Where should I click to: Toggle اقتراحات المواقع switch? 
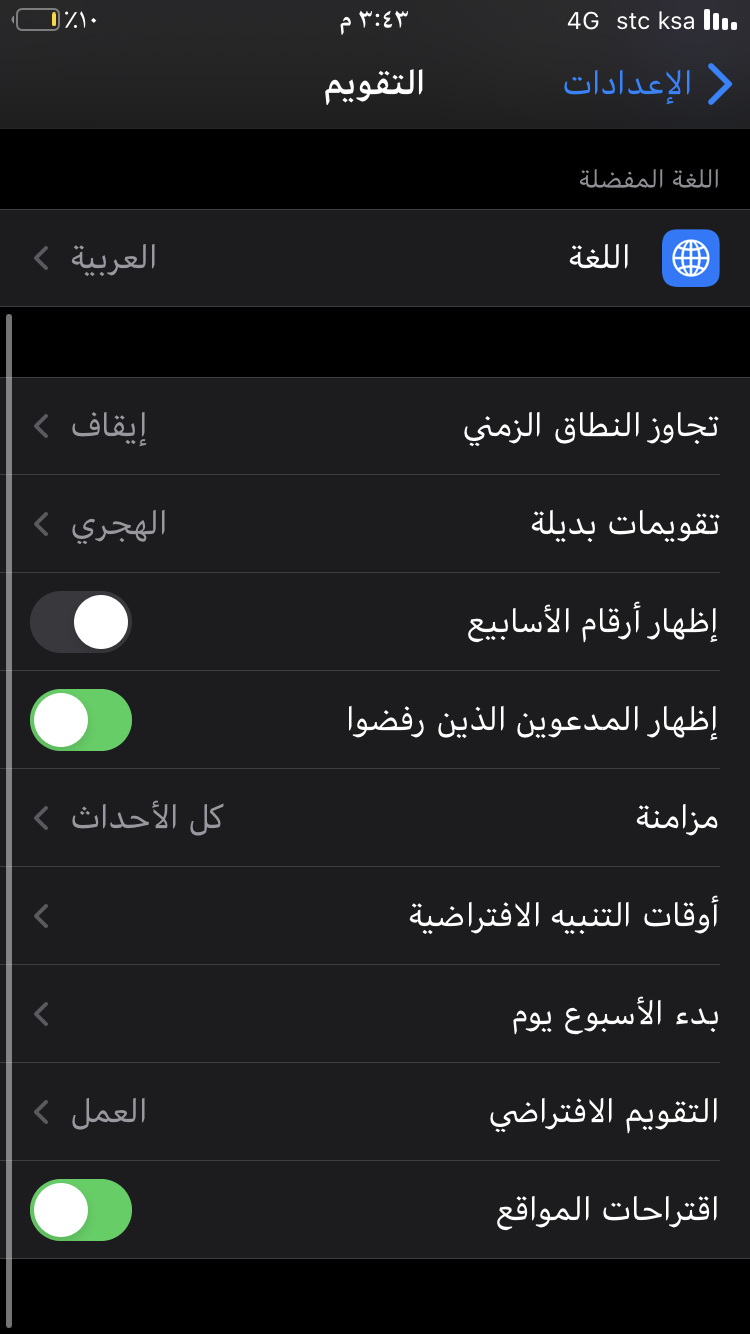click(x=81, y=1210)
